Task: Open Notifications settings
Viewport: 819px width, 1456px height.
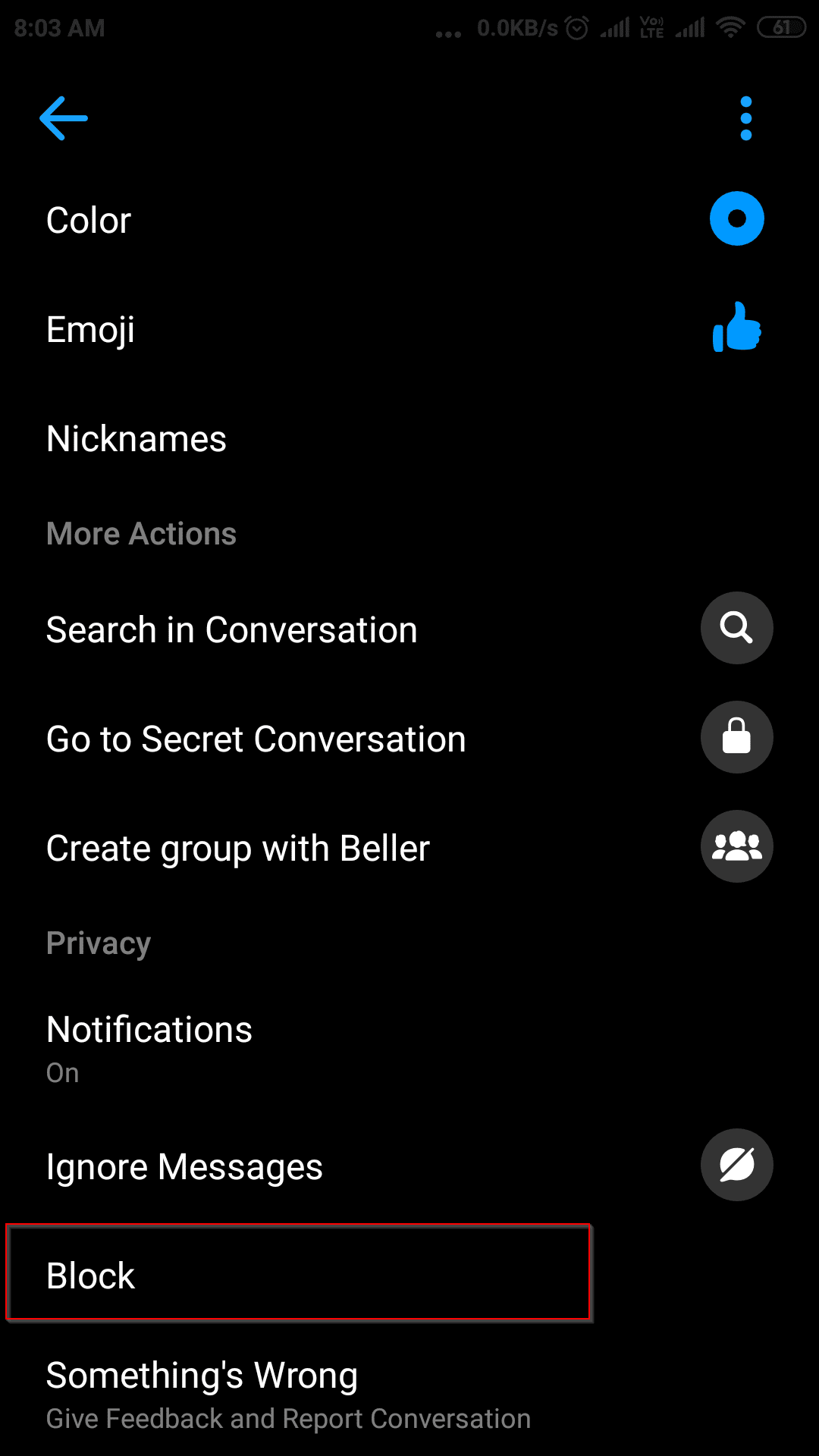Action: click(409, 1048)
